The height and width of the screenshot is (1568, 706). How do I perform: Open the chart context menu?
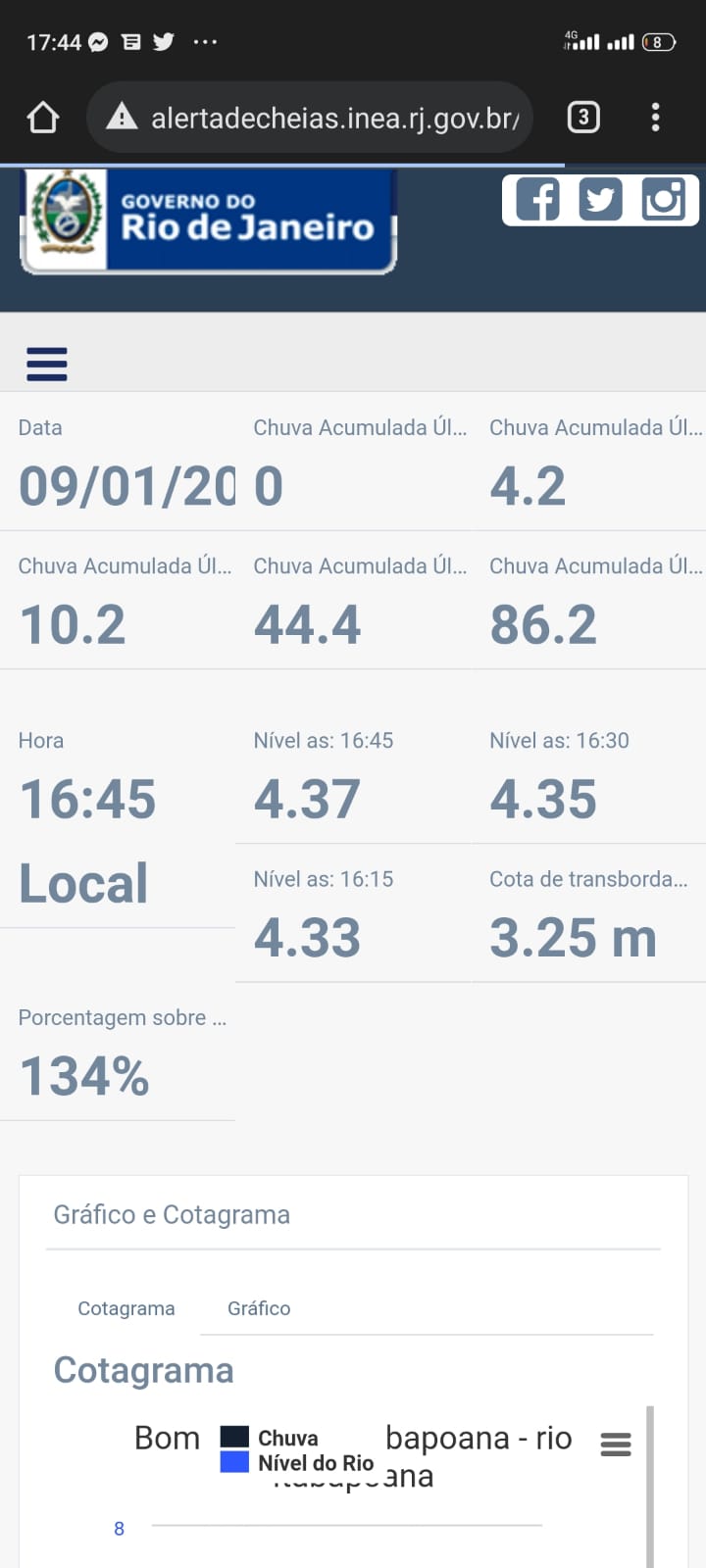[x=616, y=1444]
